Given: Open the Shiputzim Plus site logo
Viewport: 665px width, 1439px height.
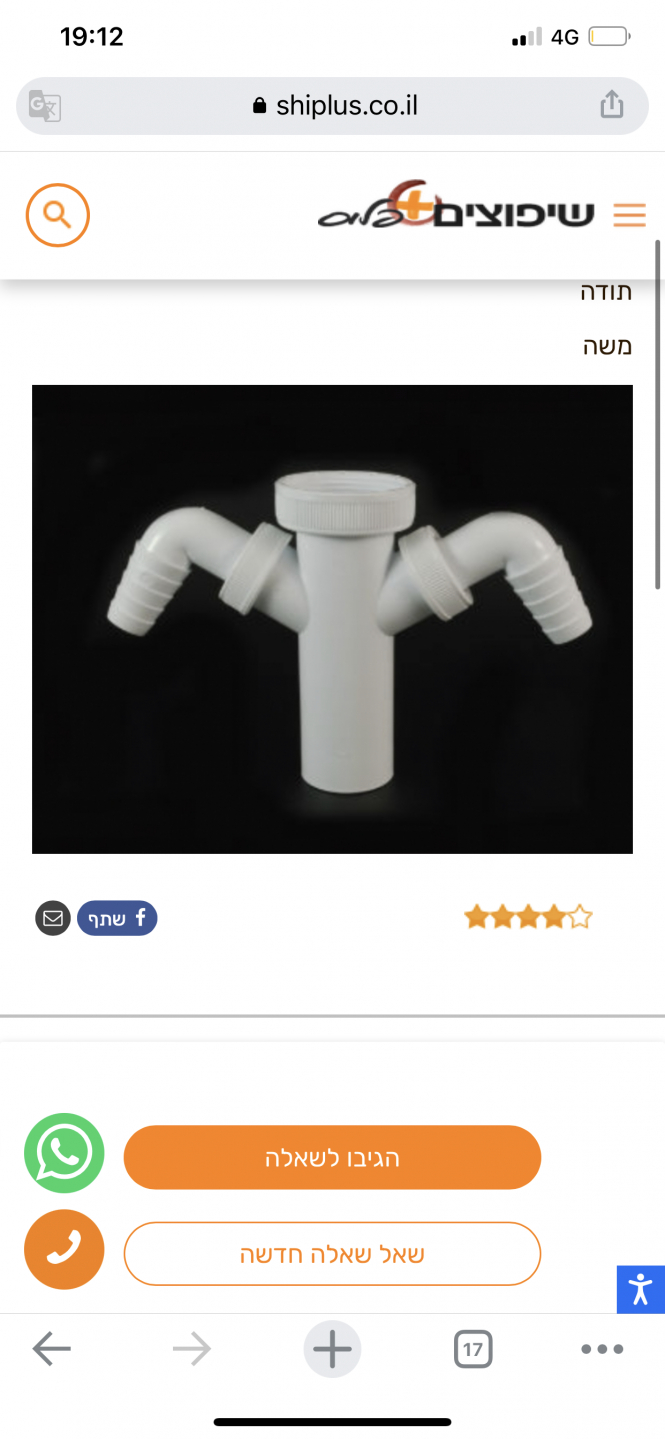Looking at the screenshot, I should (x=456, y=208).
